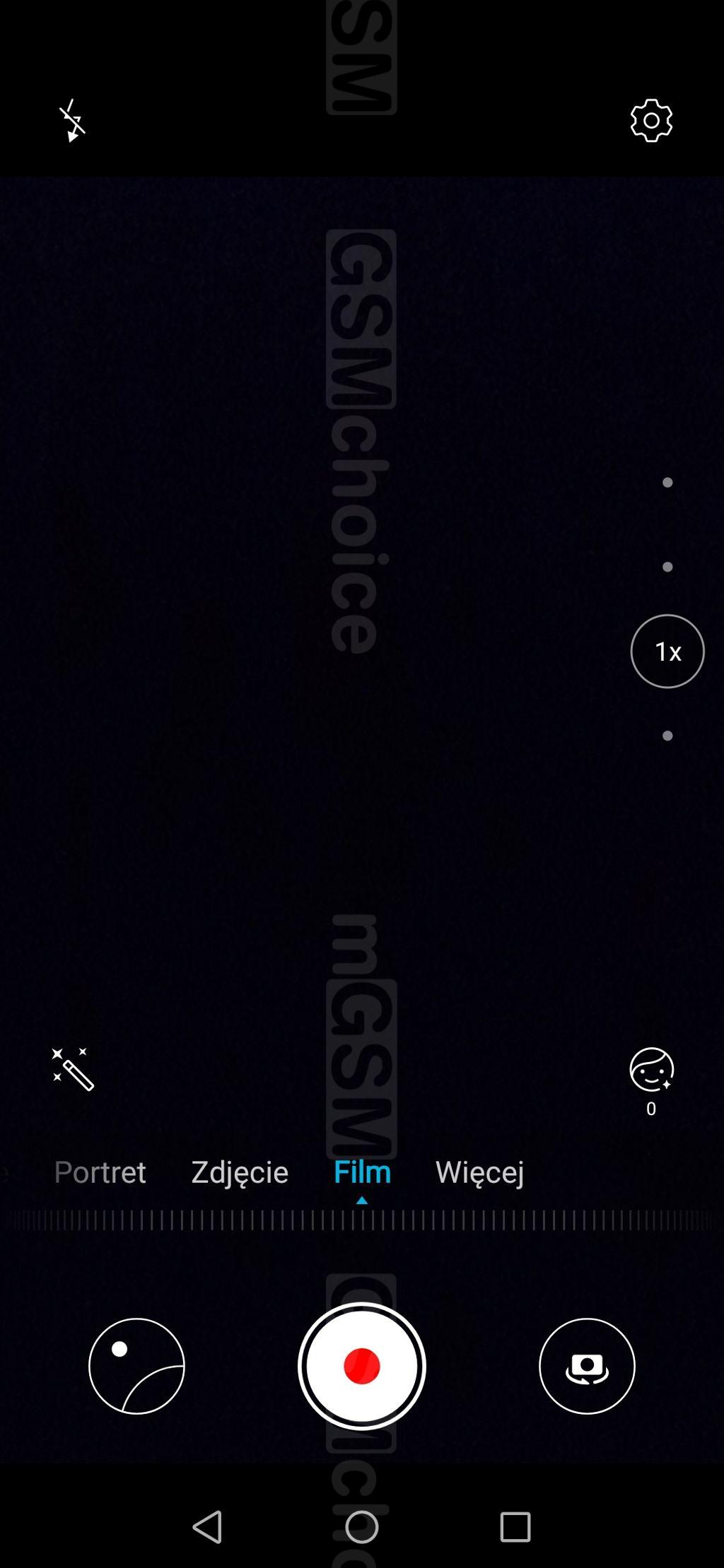
Task: Open the magic wand effects
Action: coord(72,1069)
